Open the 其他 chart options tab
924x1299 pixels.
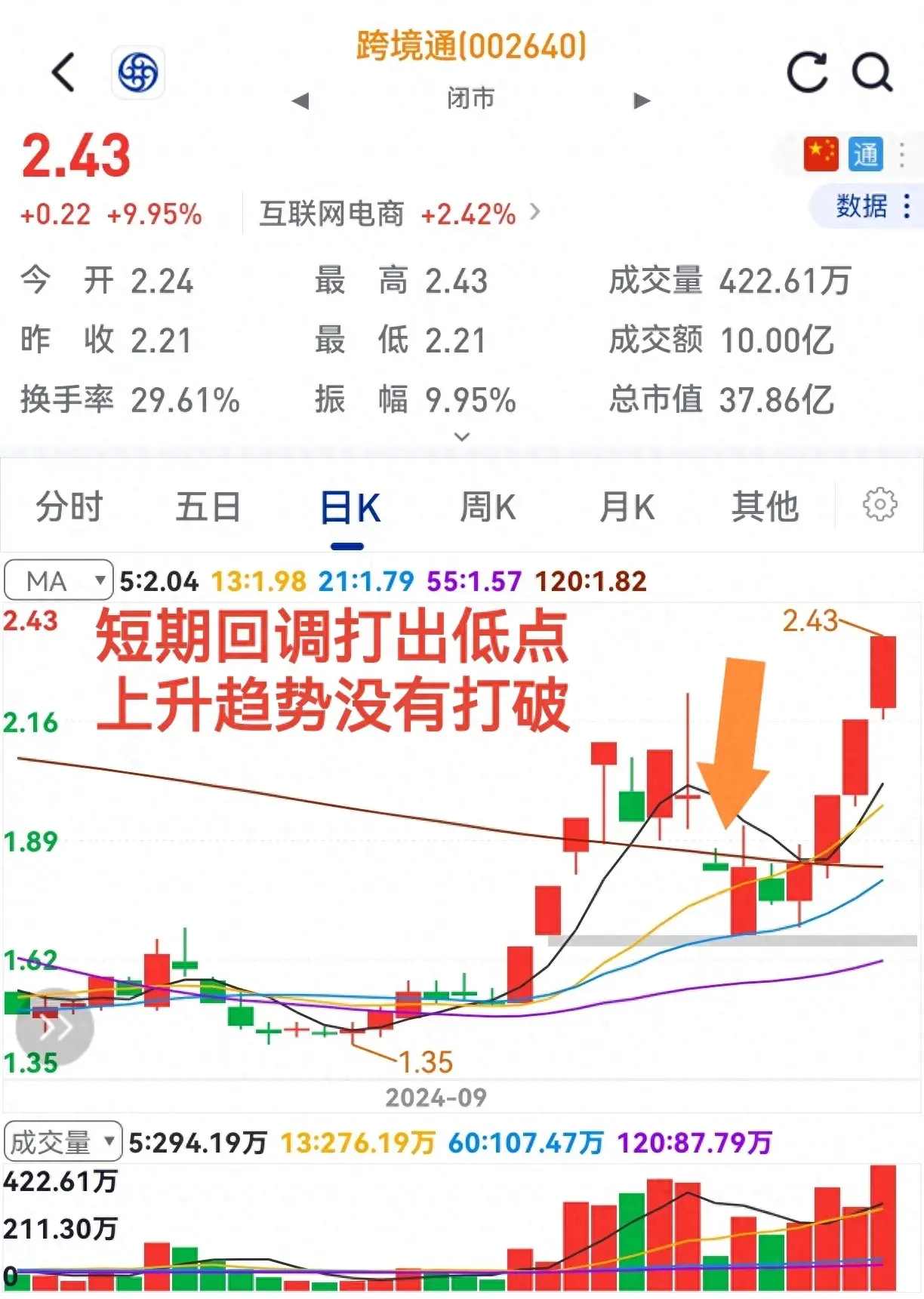765,506
